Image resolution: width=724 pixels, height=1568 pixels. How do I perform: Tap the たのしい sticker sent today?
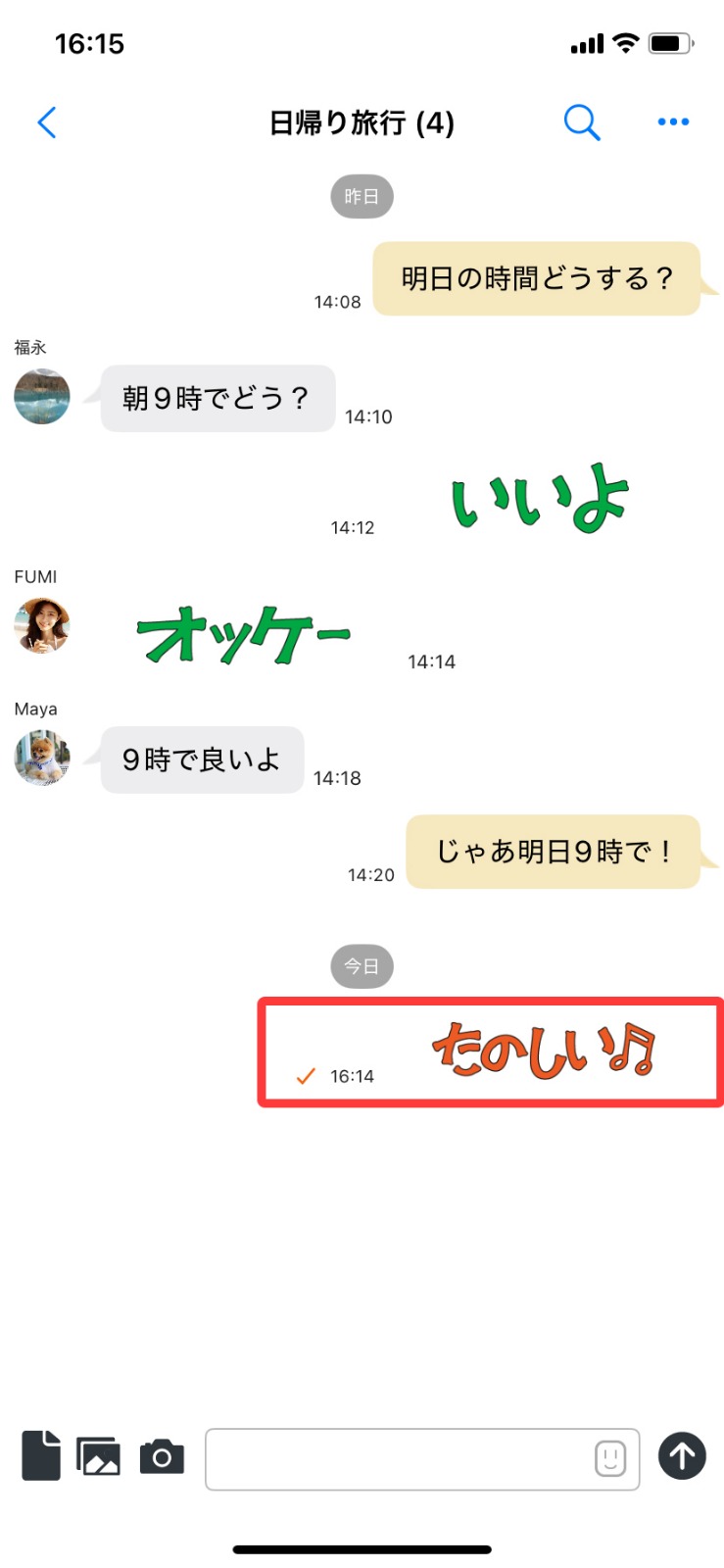(543, 1051)
